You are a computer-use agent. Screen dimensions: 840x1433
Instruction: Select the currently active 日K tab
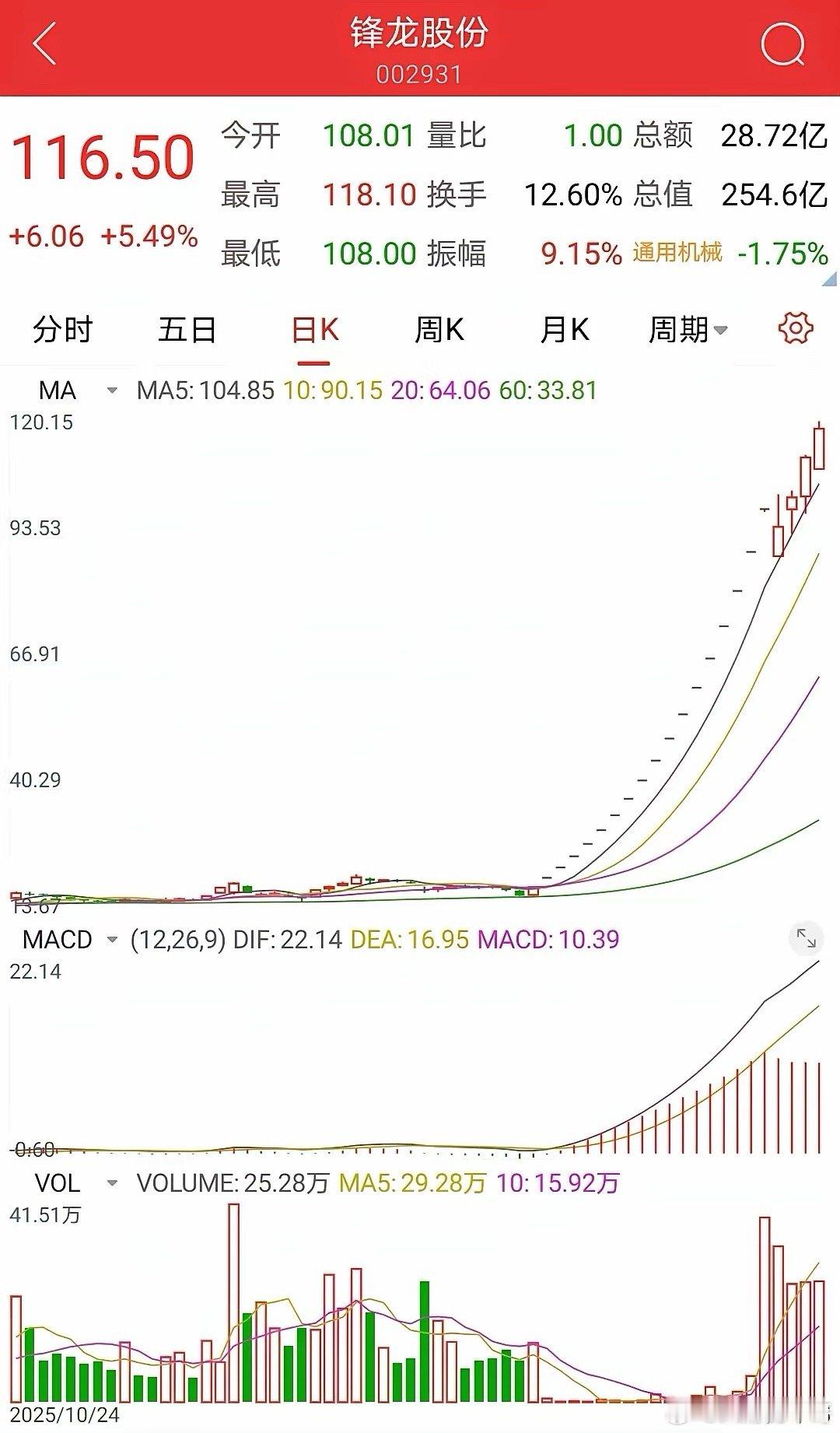click(315, 330)
